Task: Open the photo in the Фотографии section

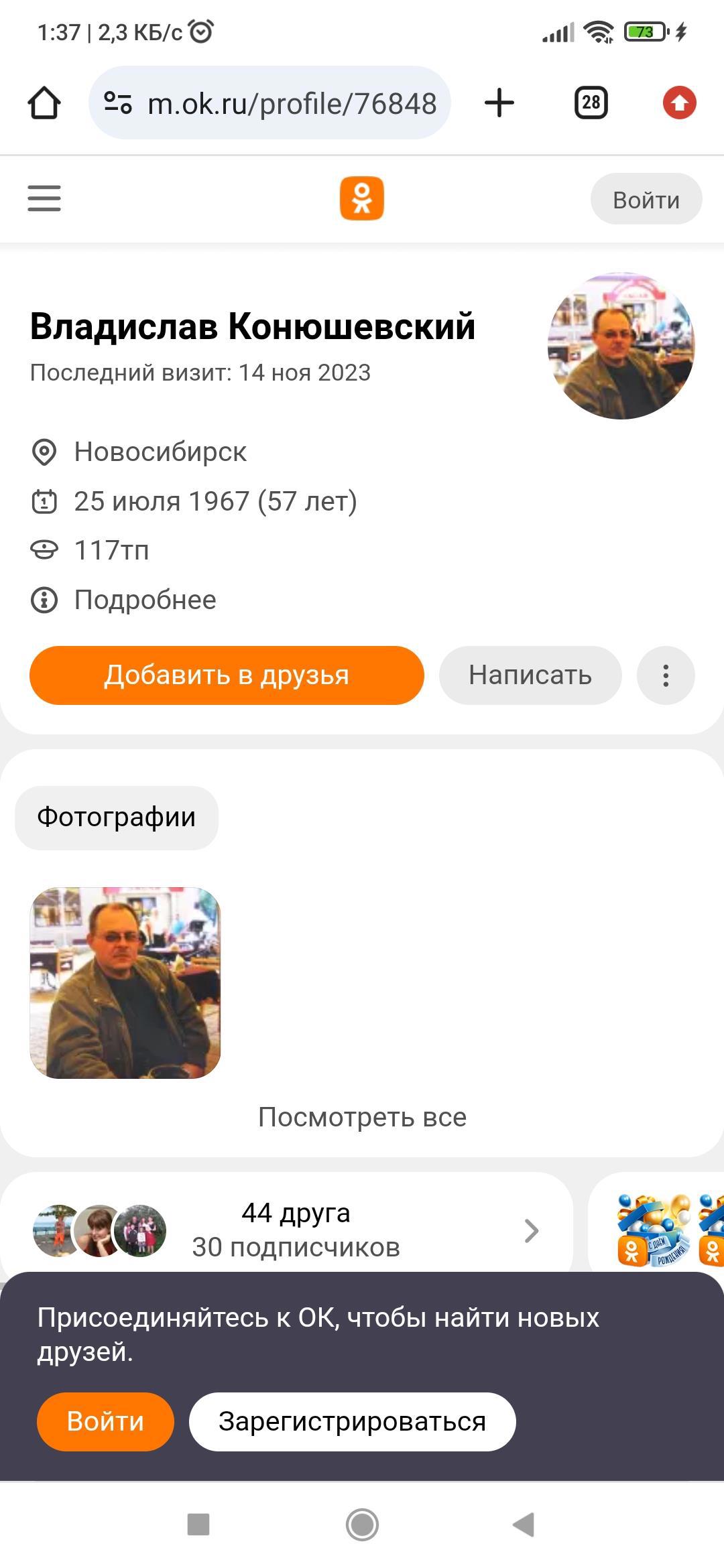Action: click(x=125, y=983)
